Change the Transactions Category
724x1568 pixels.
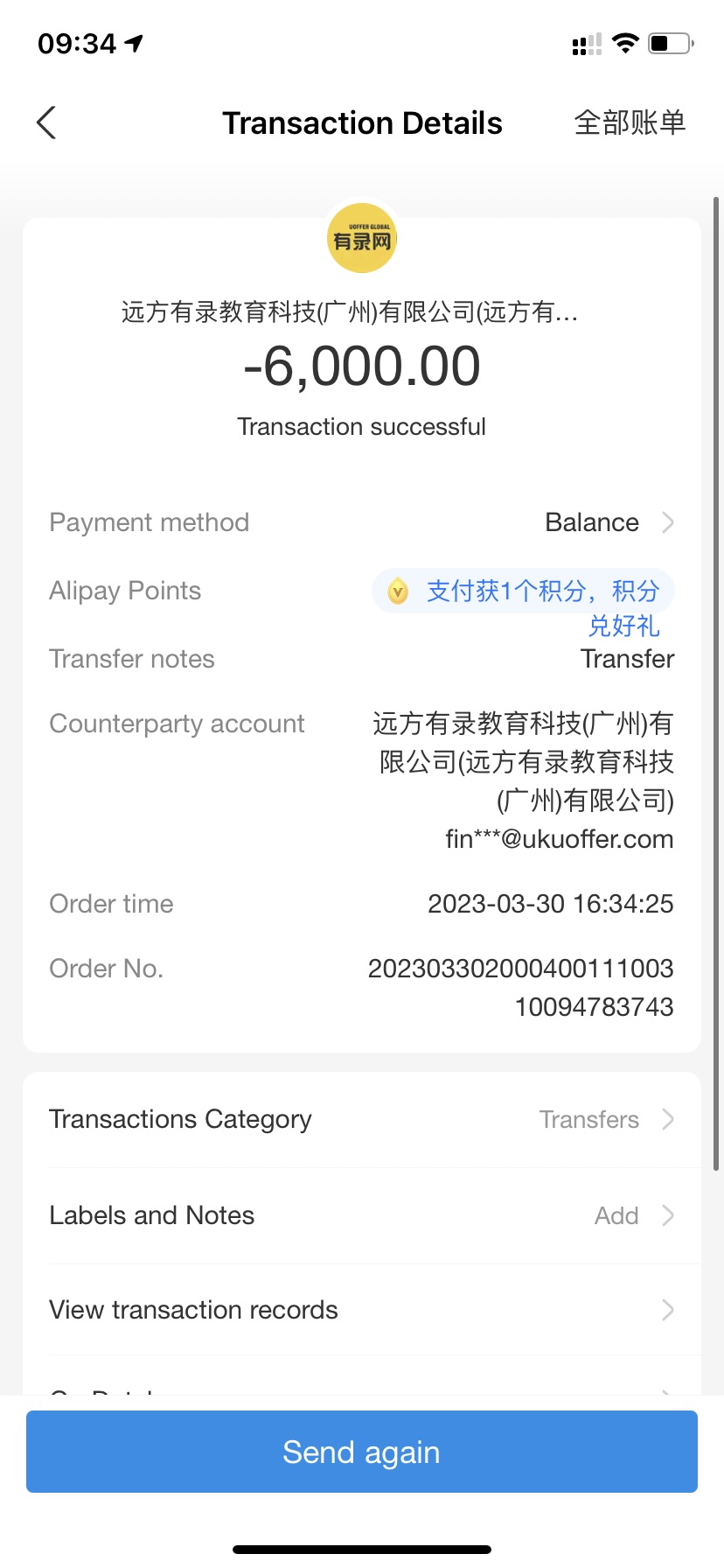pos(362,1119)
